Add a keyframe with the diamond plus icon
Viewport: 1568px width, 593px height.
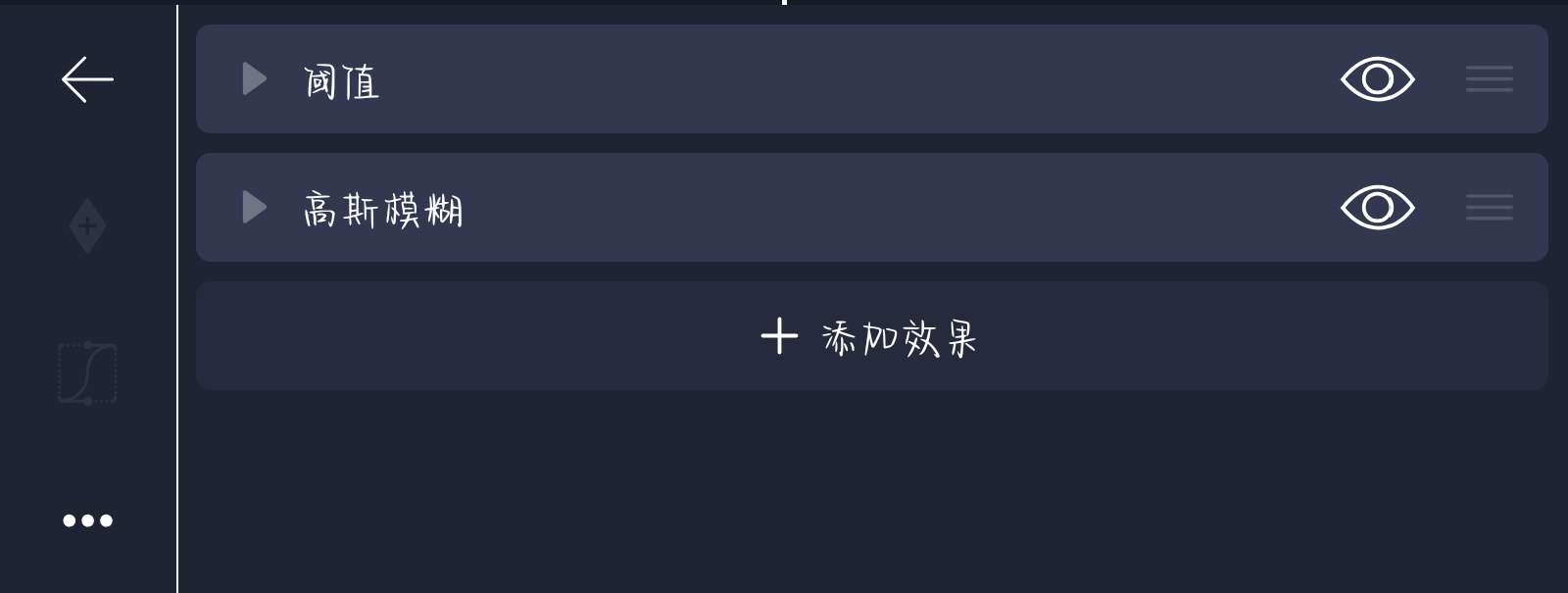87,225
